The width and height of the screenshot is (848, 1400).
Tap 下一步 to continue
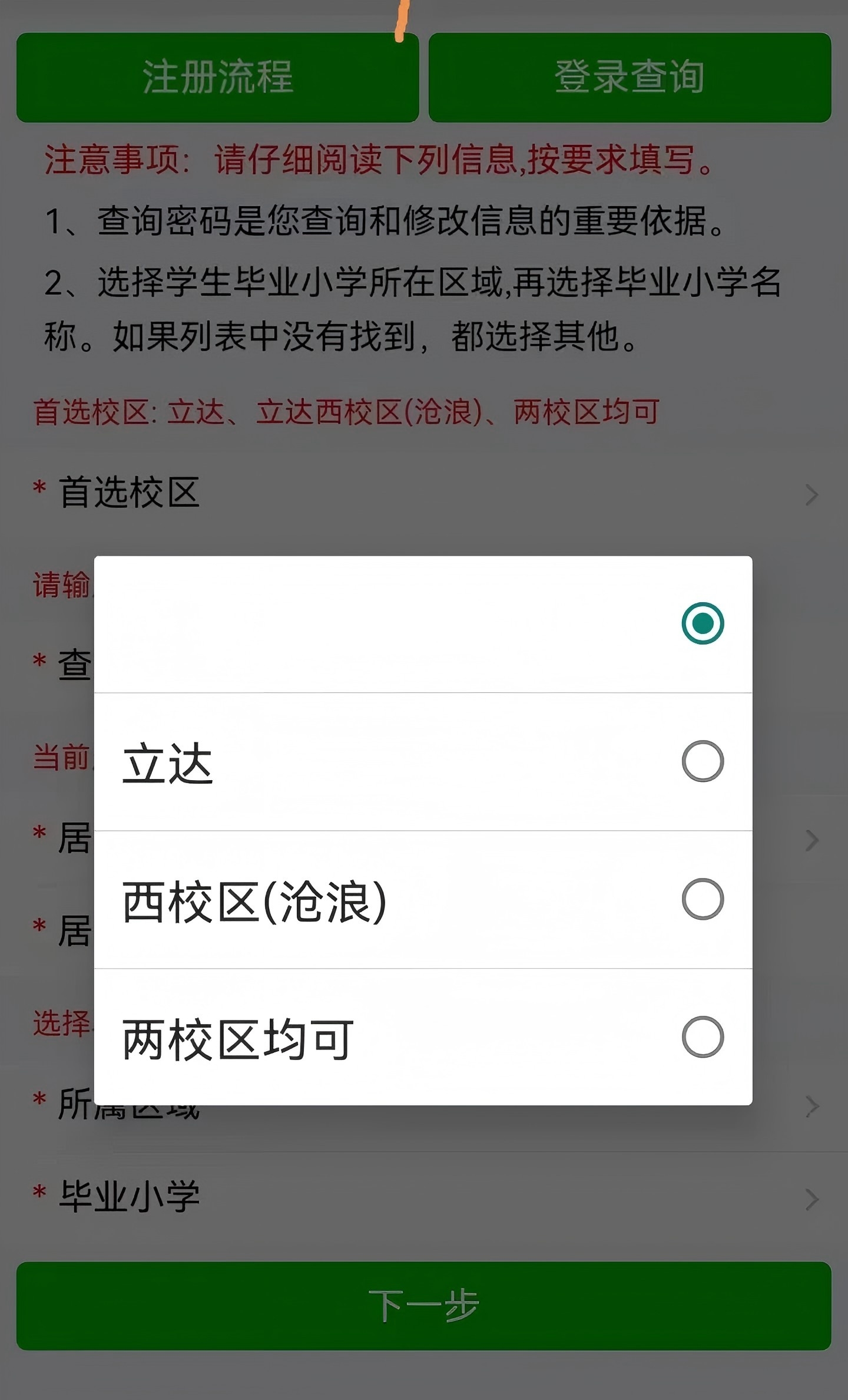(x=423, y=1306)
